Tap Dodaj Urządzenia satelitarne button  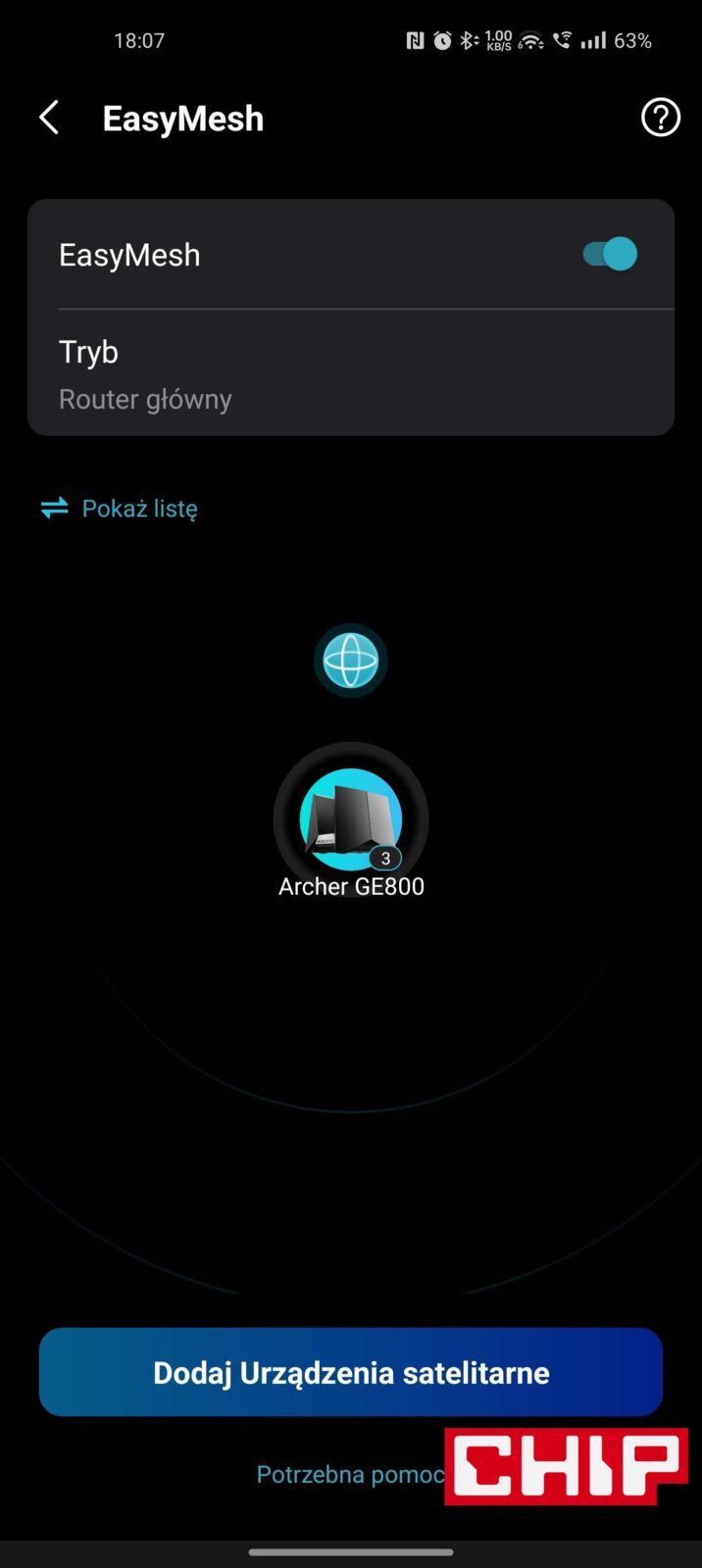coord(351,1372)
